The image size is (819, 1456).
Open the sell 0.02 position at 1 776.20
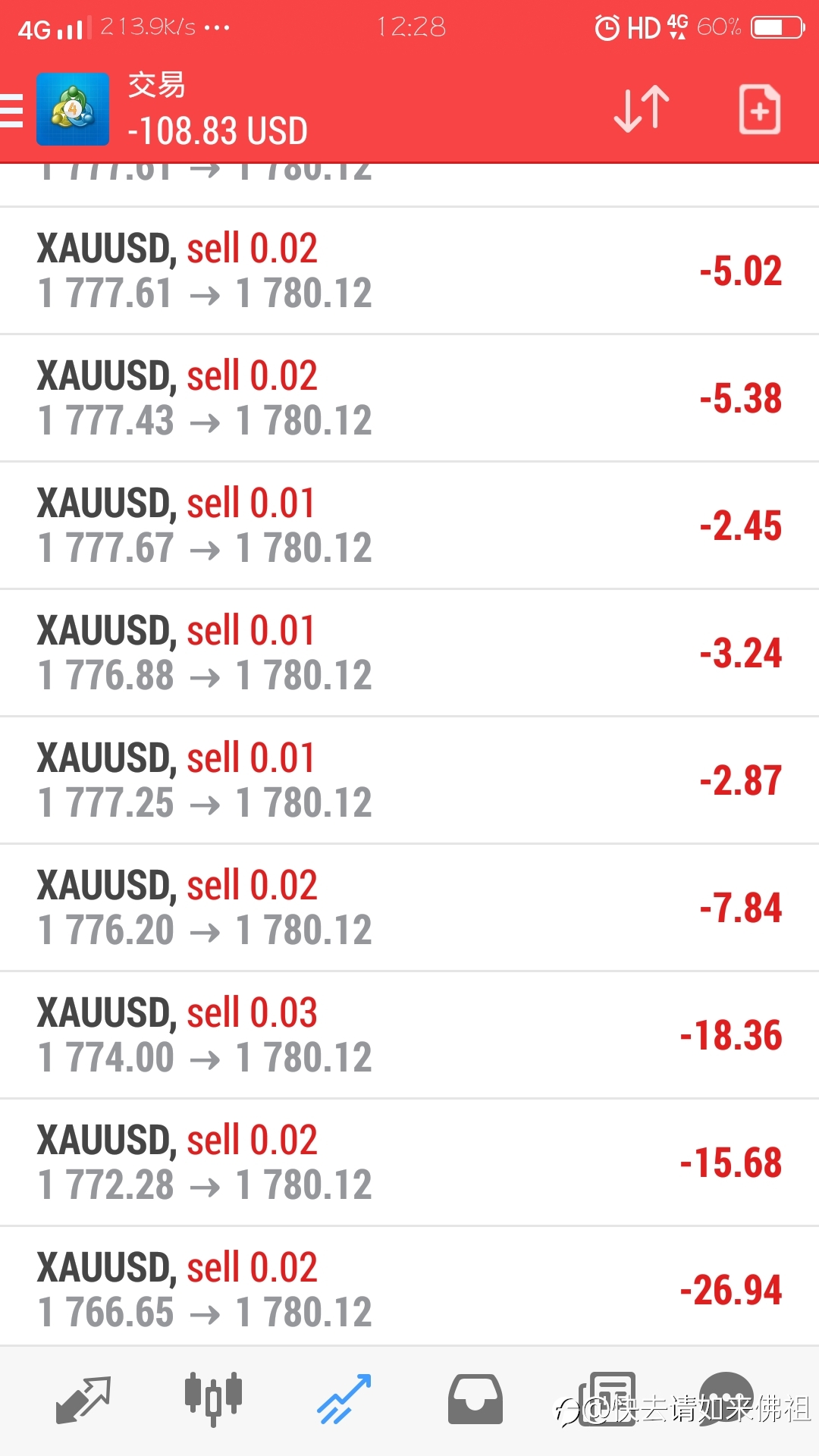coord(409,908)
